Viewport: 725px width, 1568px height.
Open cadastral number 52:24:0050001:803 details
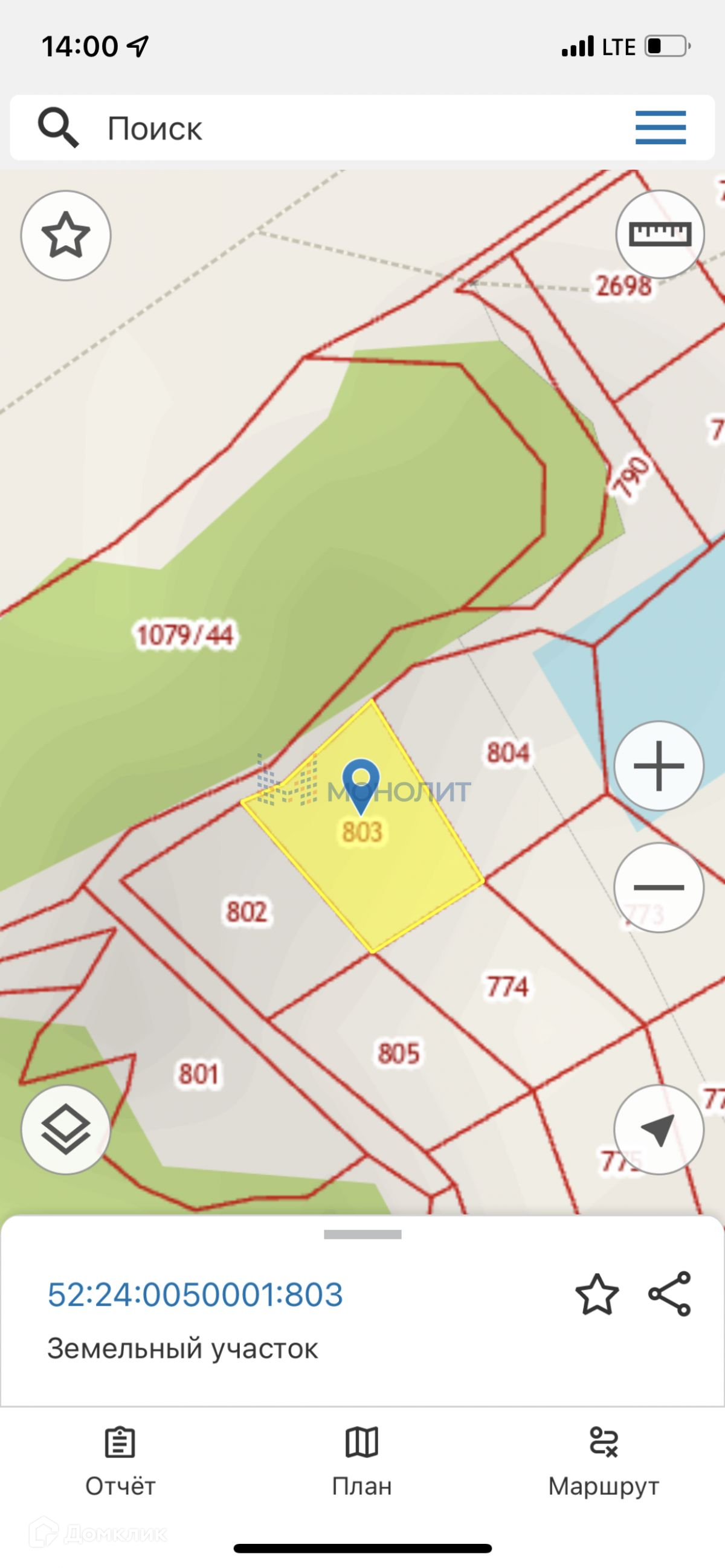195,1294
